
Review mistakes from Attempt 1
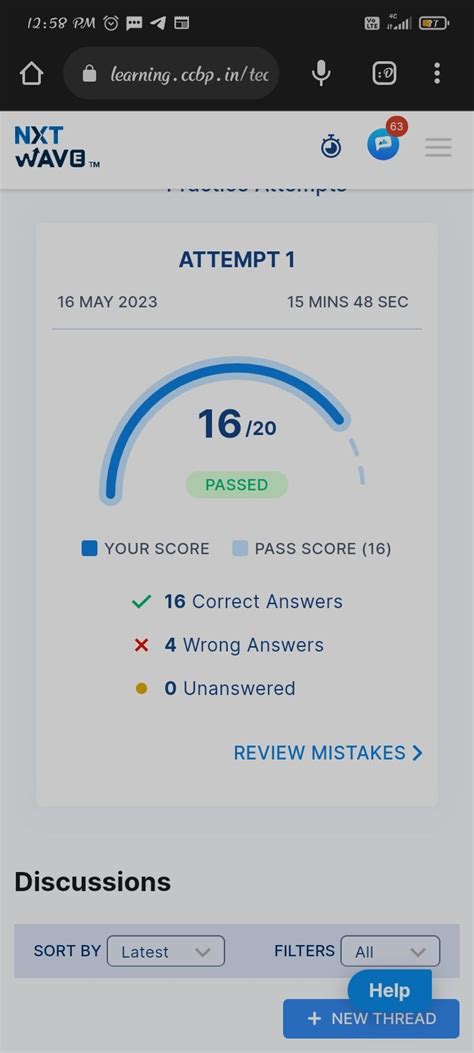pos(328,753)
